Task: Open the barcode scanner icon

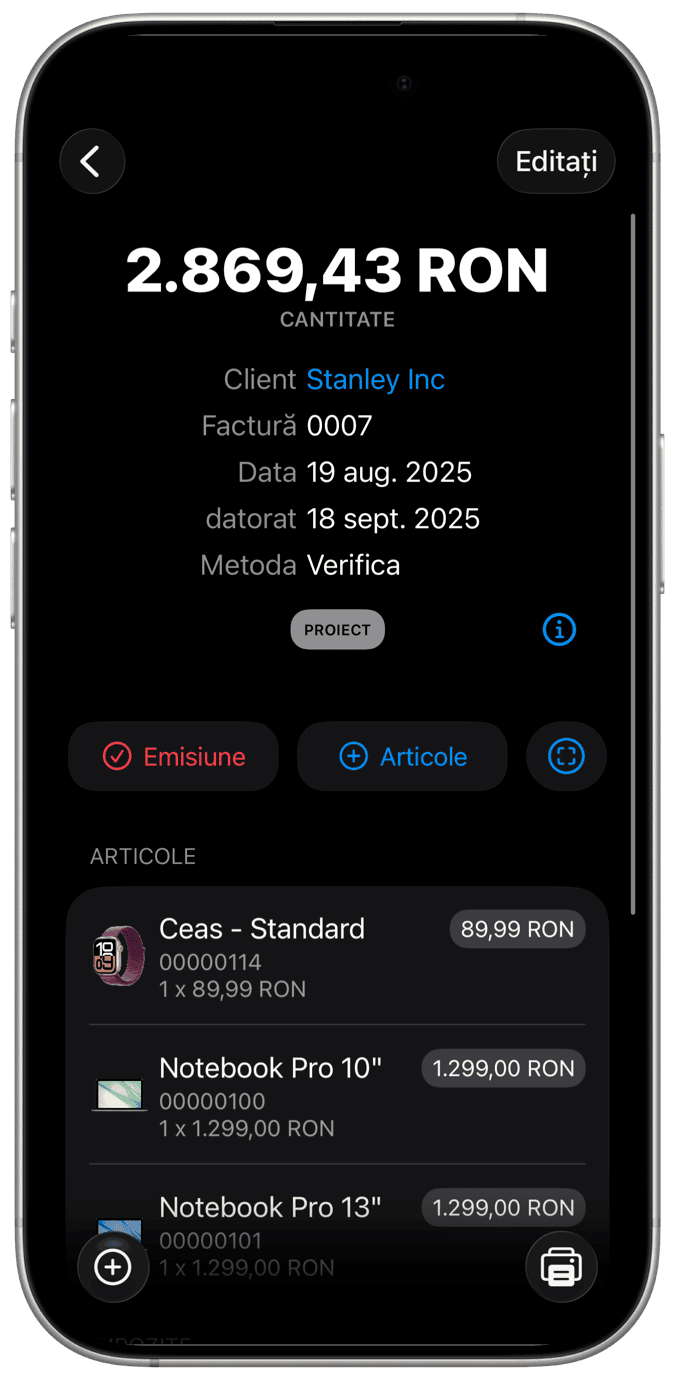Action: coord(566,757)
